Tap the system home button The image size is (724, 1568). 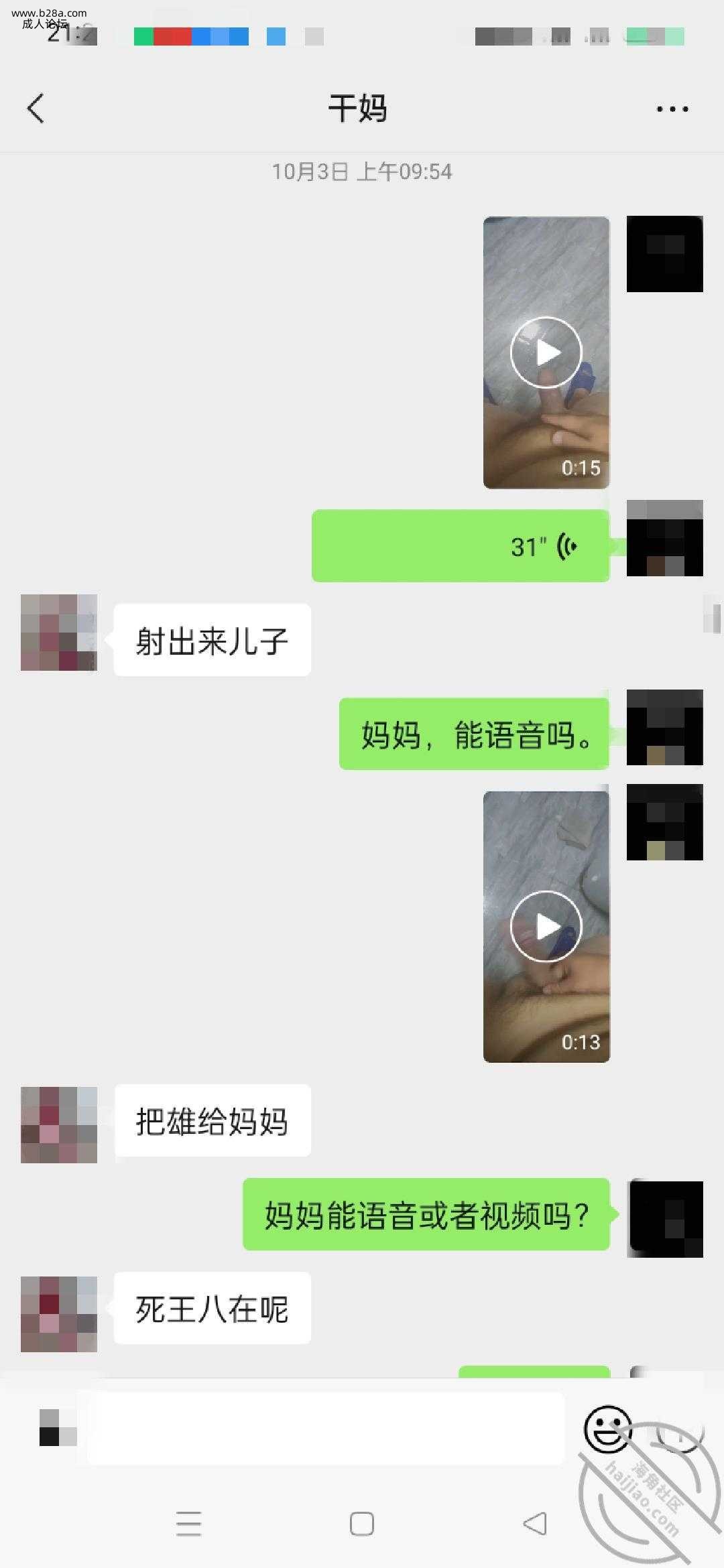pos(361,1524)
